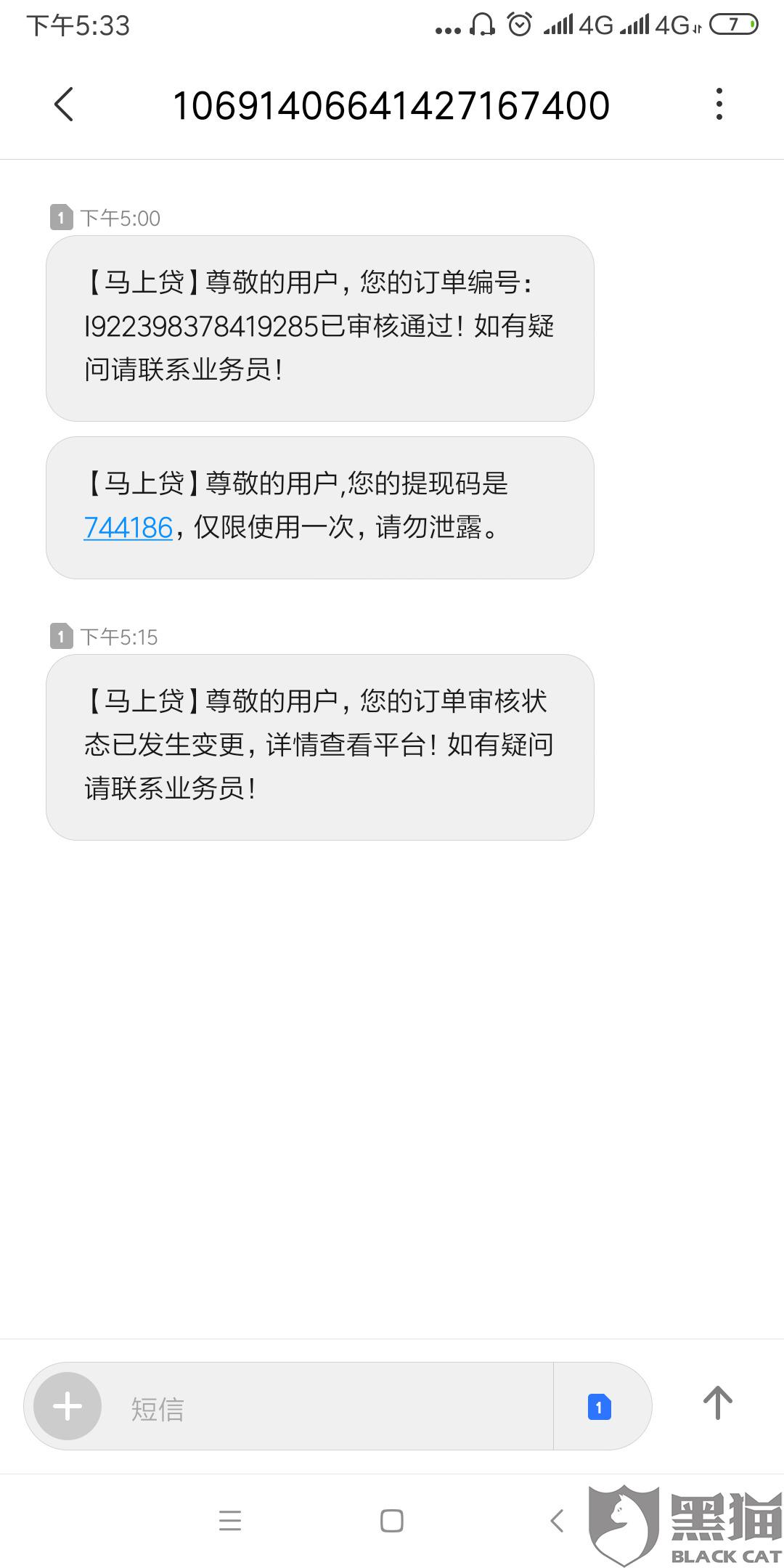Image resolution: width=784 pixels, height=1568 pixels.
Task: Switch the SIM card selector
Action: (x=599, y=1407)
